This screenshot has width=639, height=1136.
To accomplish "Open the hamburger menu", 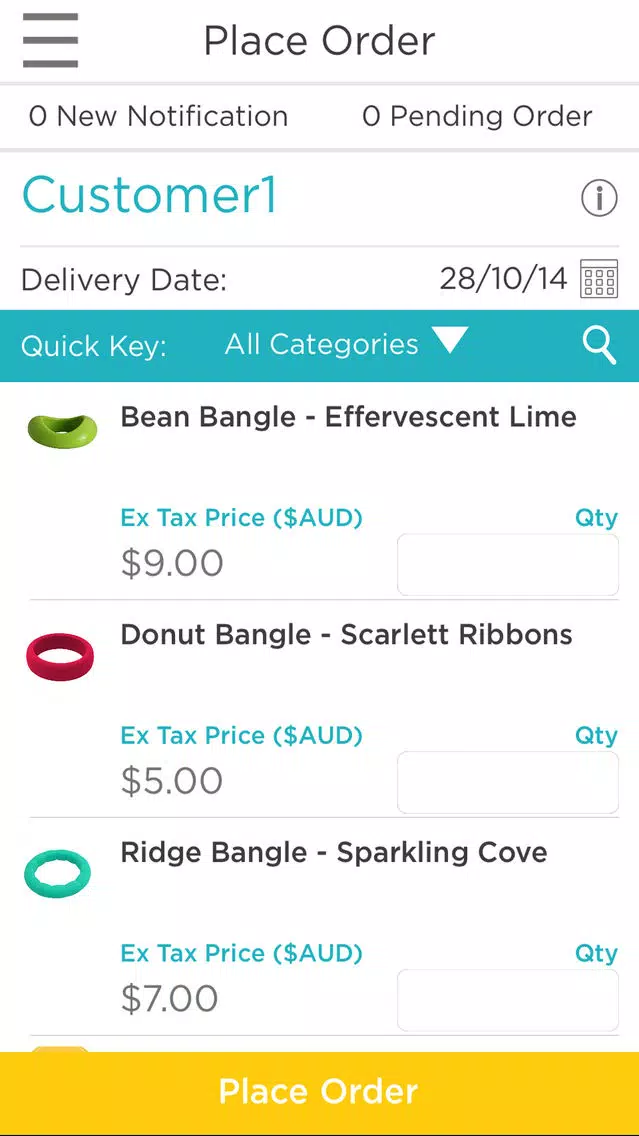I will pyautogui.click(x=50, y=40).
